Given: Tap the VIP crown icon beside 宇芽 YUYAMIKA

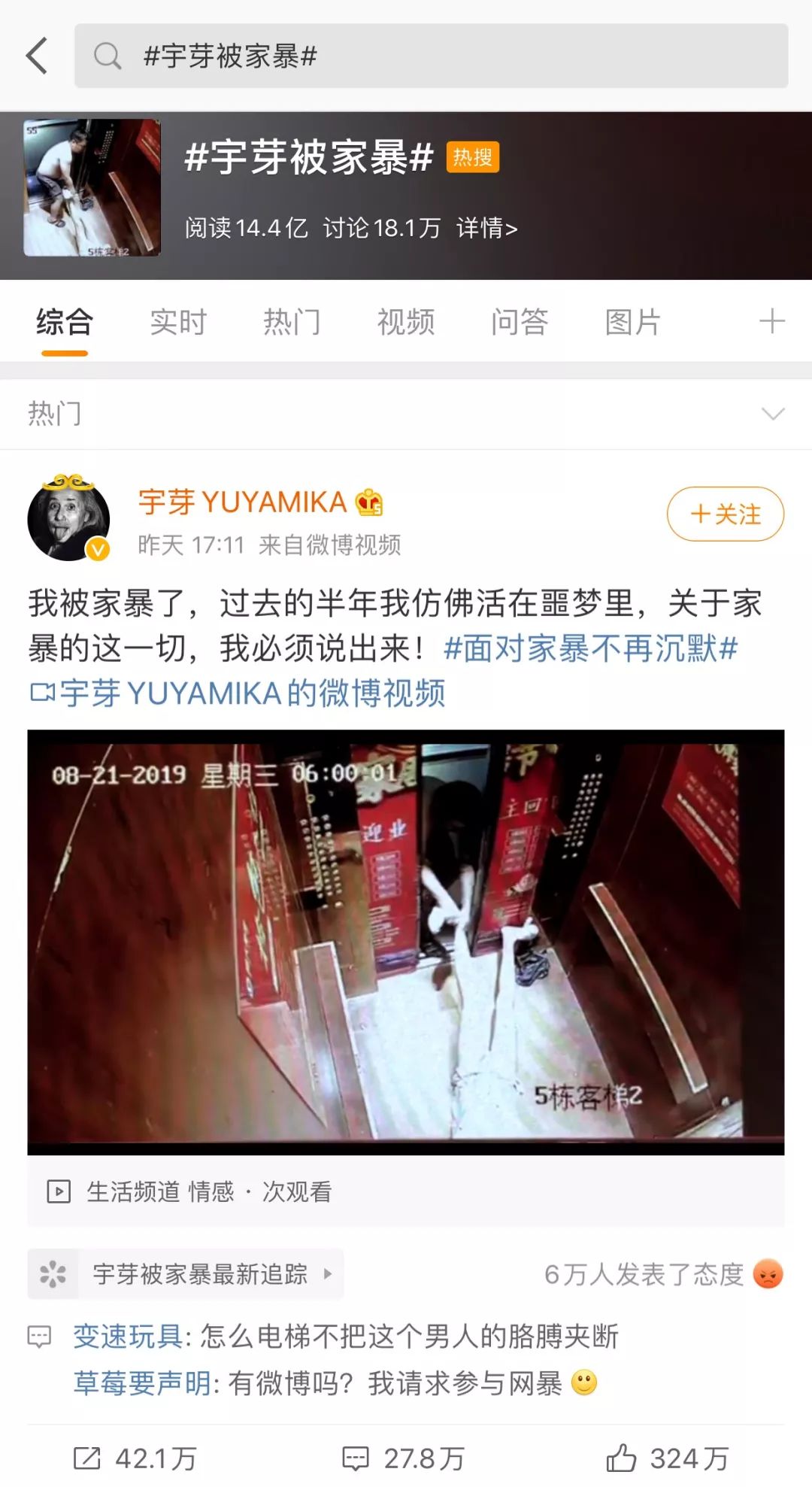Looking at the screenshot, I should (368, 499).
